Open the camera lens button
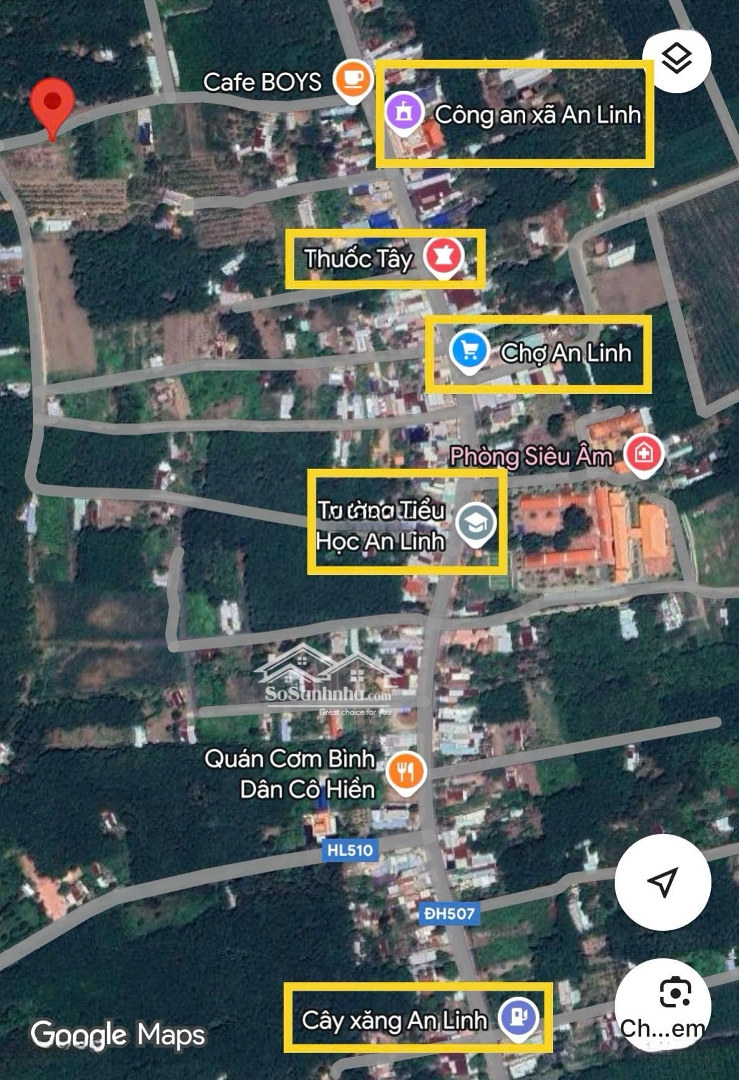 [676, 995]
